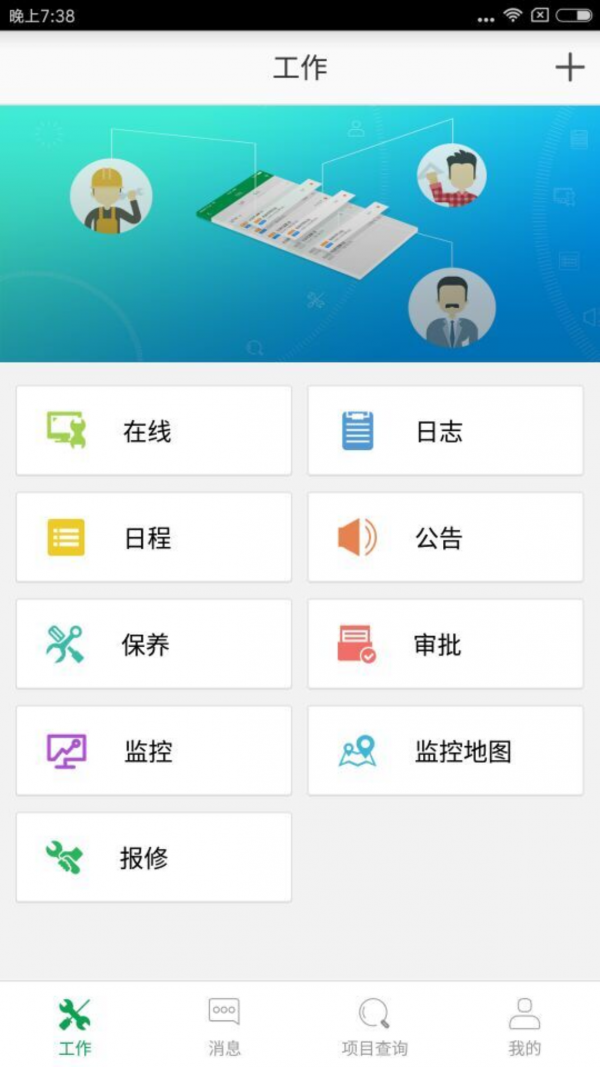Open the 在线 (Online) tile
Image resolution: width=600 pixels, height=1067 pixels.
[154, 431]
